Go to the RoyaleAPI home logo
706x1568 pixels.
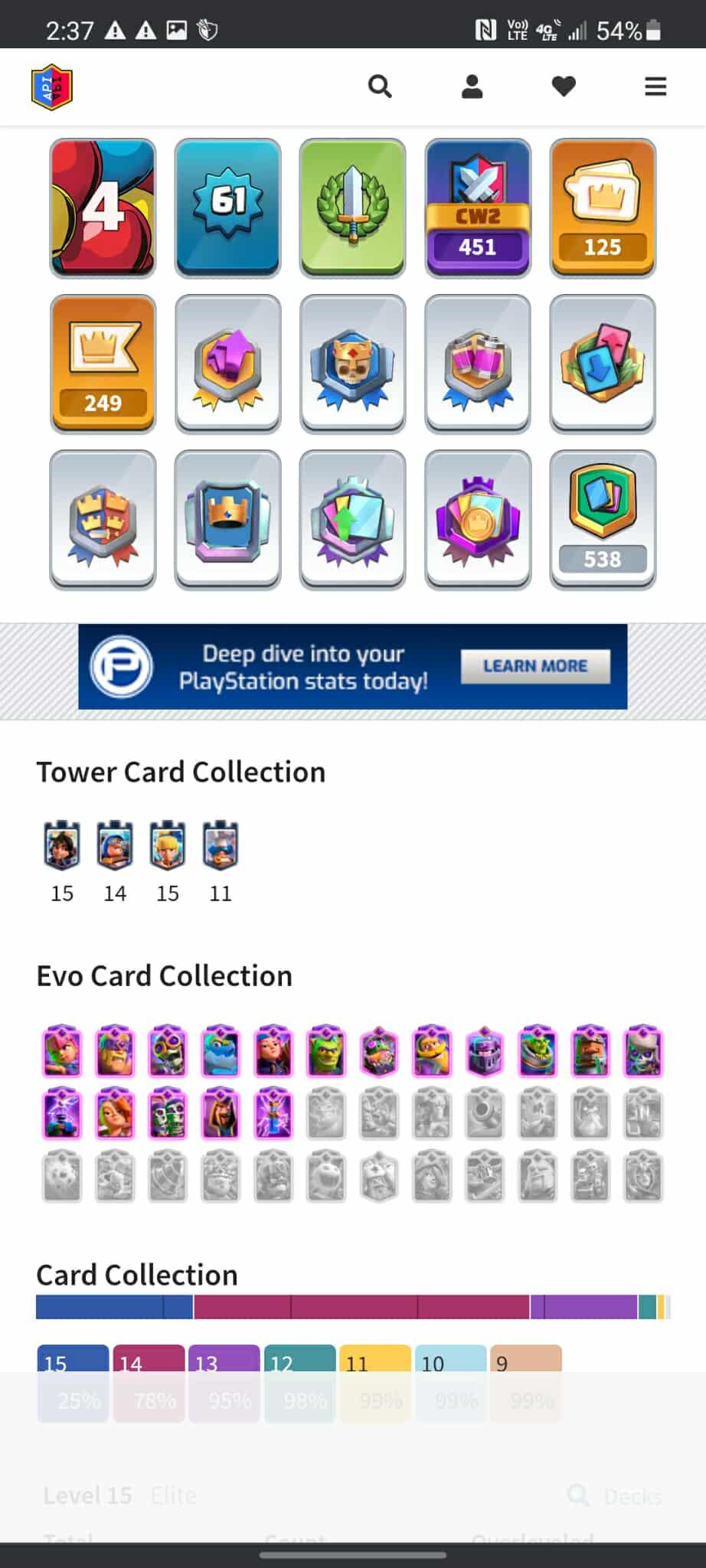click(52, 87)
